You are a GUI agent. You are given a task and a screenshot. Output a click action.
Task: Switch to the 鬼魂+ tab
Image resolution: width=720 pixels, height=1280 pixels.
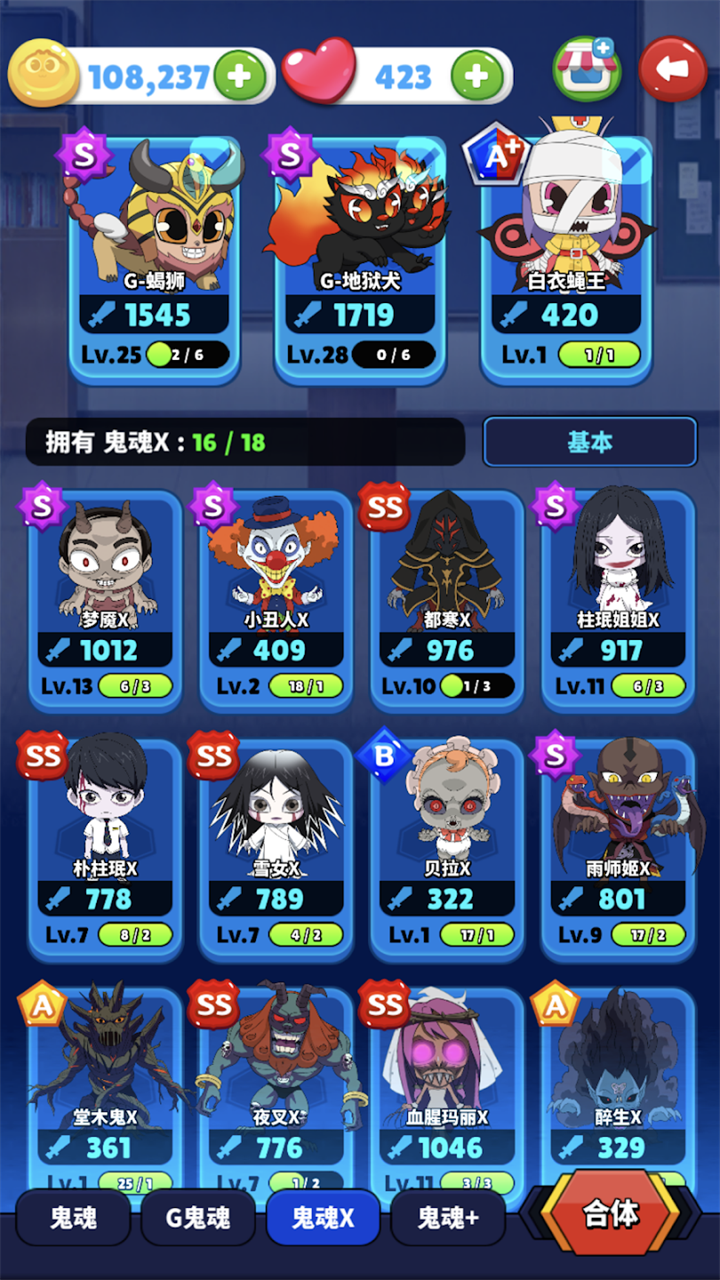point(447,1217)
